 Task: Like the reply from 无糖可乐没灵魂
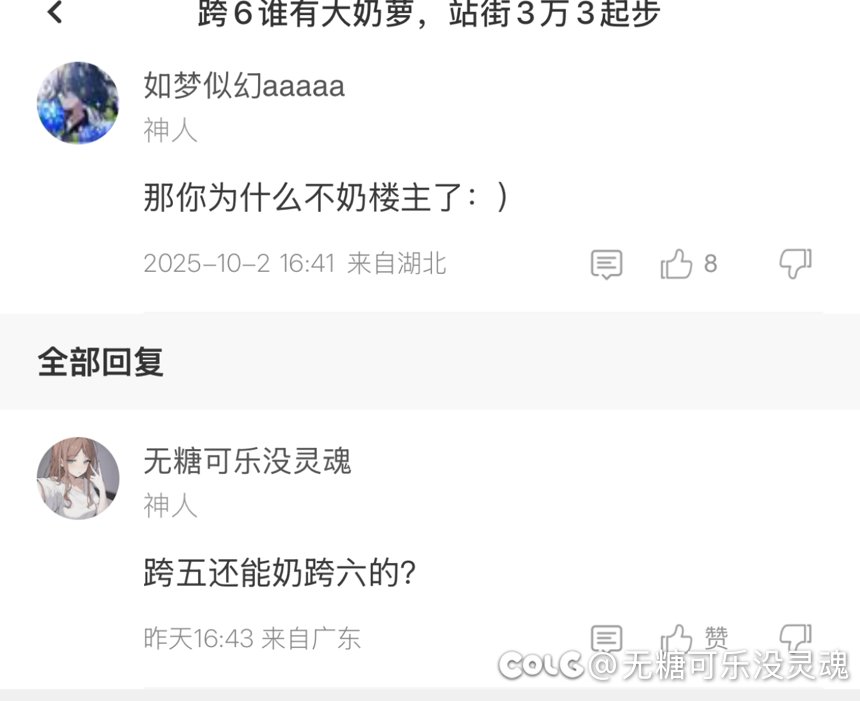point(677,638)
